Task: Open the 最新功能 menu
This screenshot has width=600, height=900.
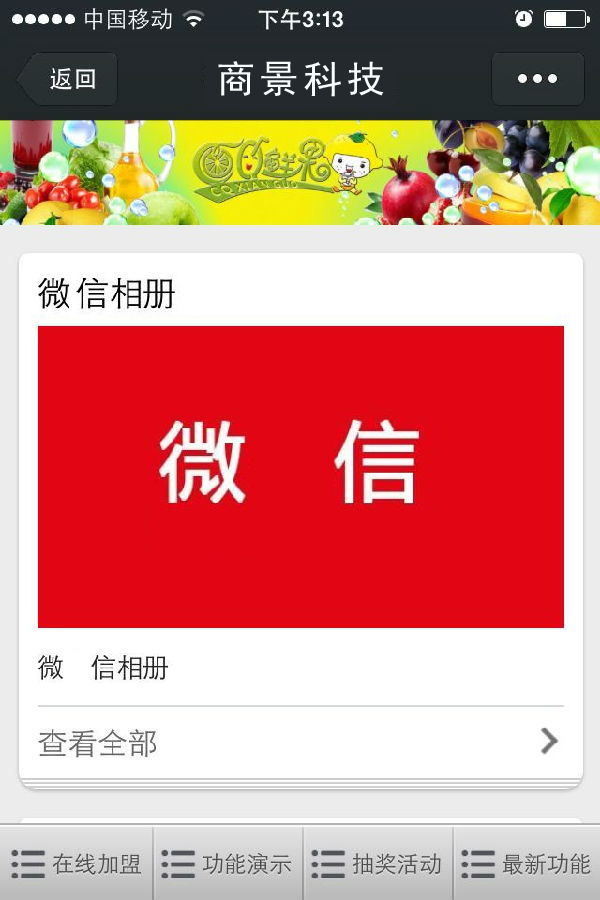Action: click(527, 864)
